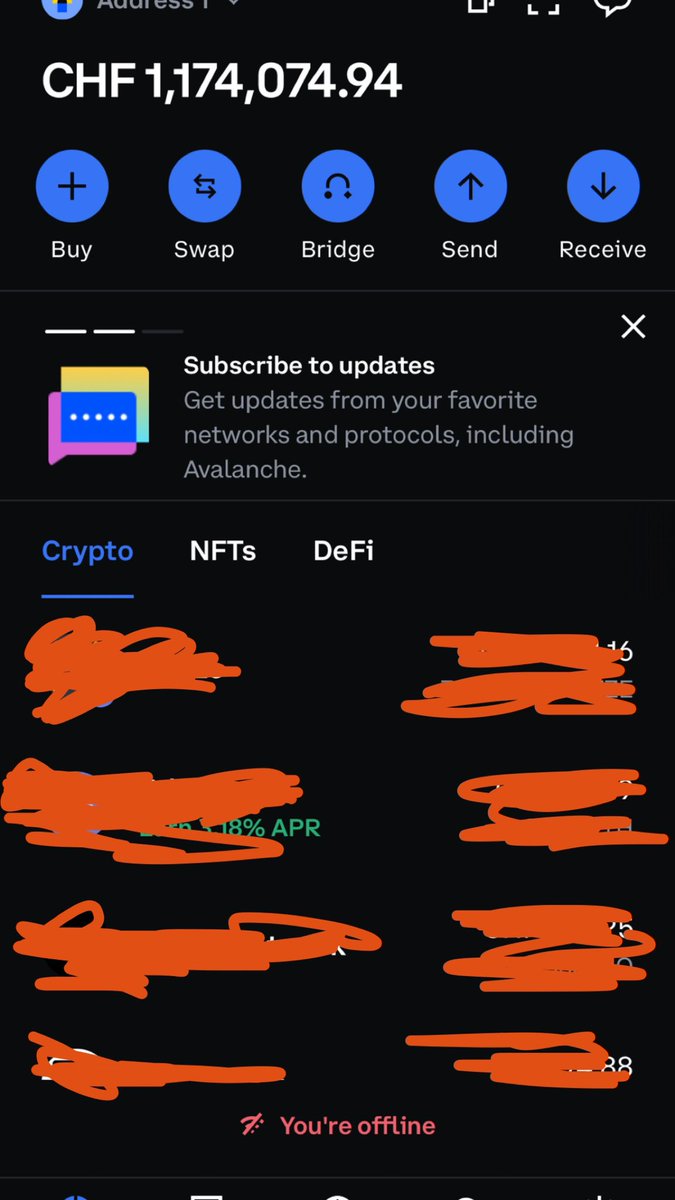The height and width of the screenshot is (1200, 675).
Task: Open the Receive option
Action: 603,186
